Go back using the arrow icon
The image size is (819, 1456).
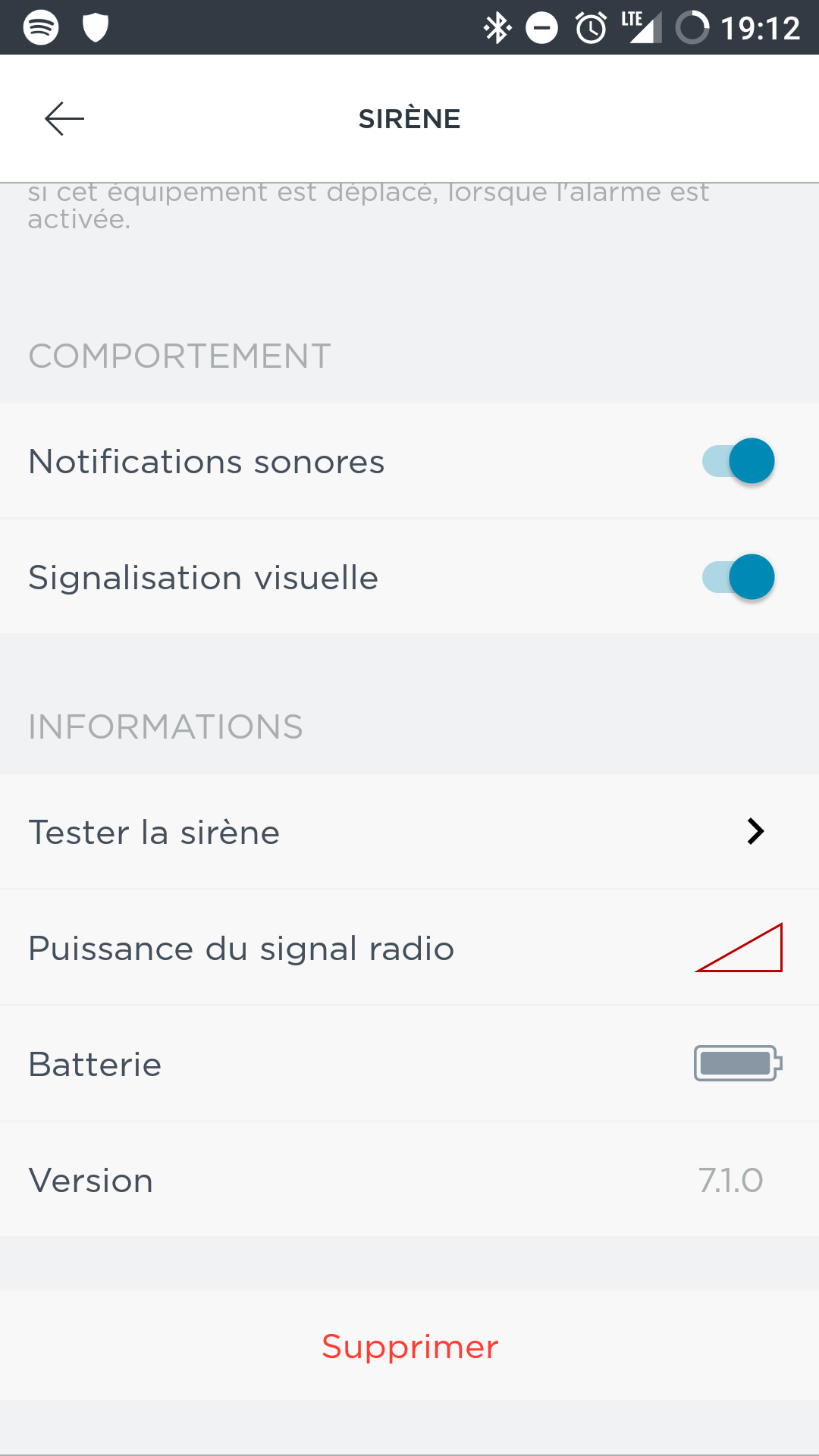coord(64,119)
